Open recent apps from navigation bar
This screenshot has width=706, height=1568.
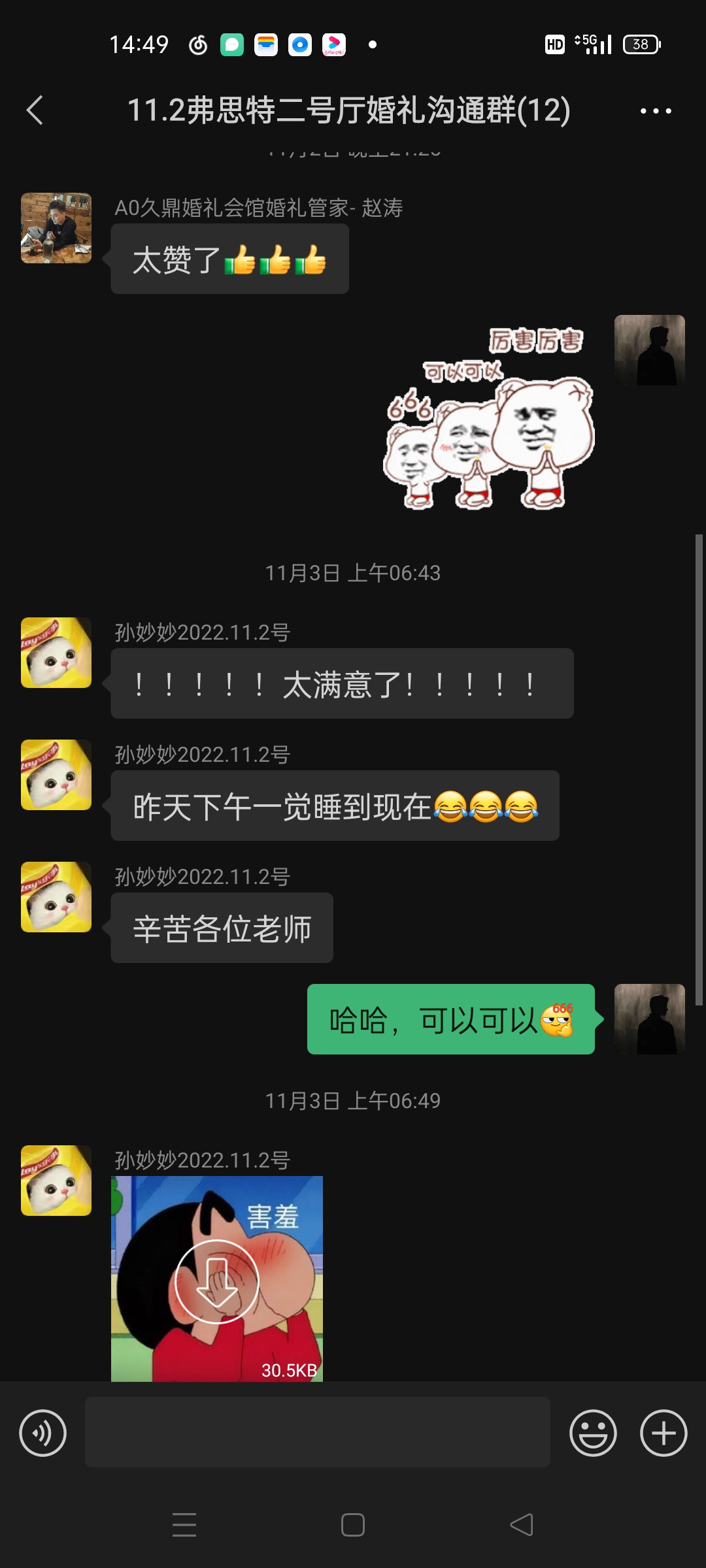point(184,1525)
